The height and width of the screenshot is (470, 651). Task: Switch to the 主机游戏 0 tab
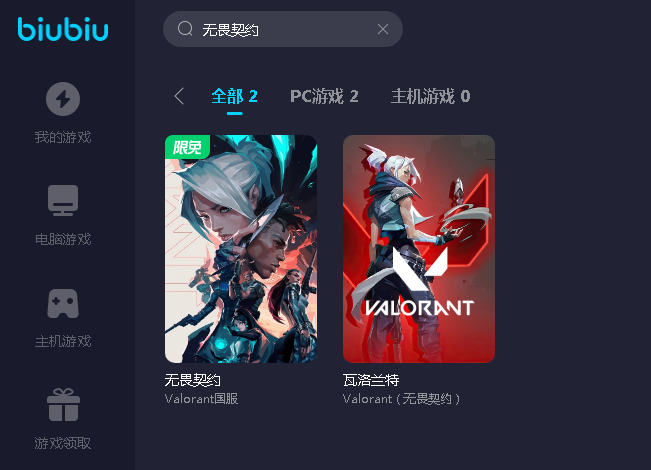click(x=430, y=96)
